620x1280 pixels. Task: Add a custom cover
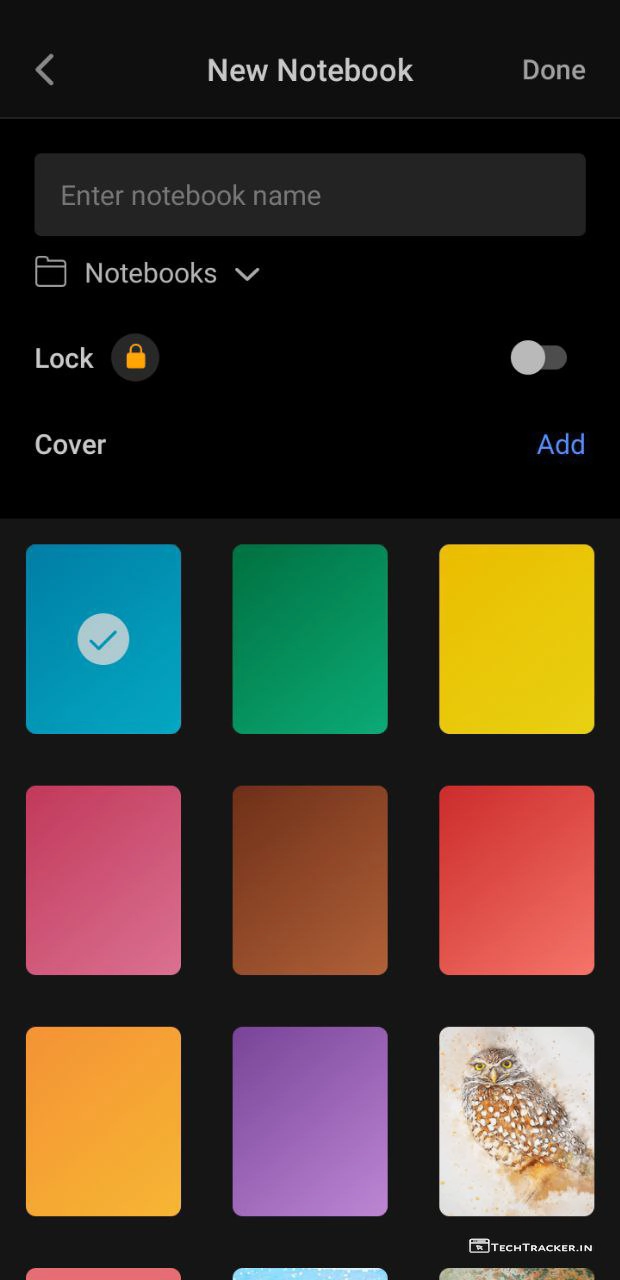pyautogui.click(x=560, y=444)
